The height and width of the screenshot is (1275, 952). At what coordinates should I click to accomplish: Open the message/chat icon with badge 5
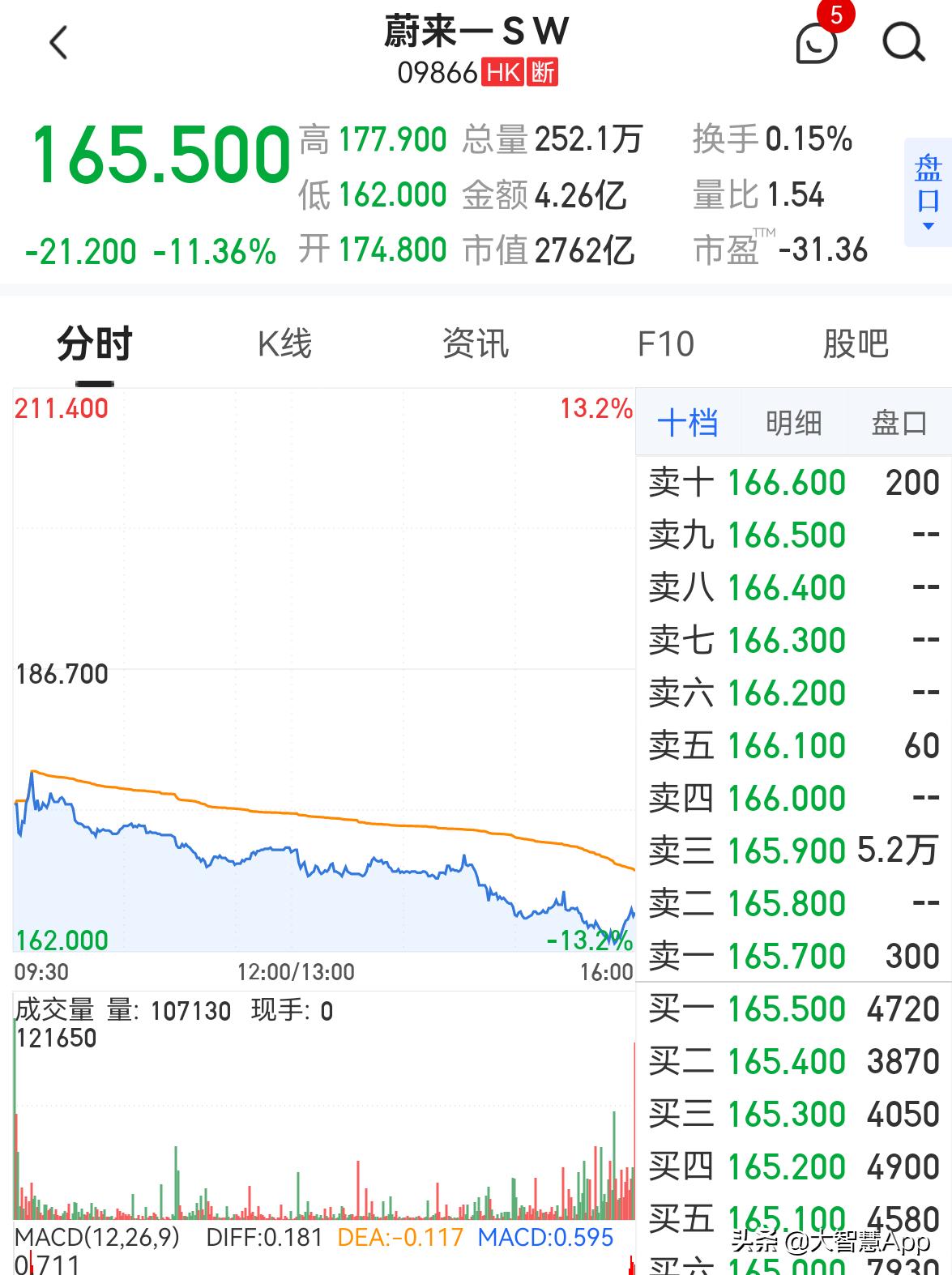pos(815,45)
